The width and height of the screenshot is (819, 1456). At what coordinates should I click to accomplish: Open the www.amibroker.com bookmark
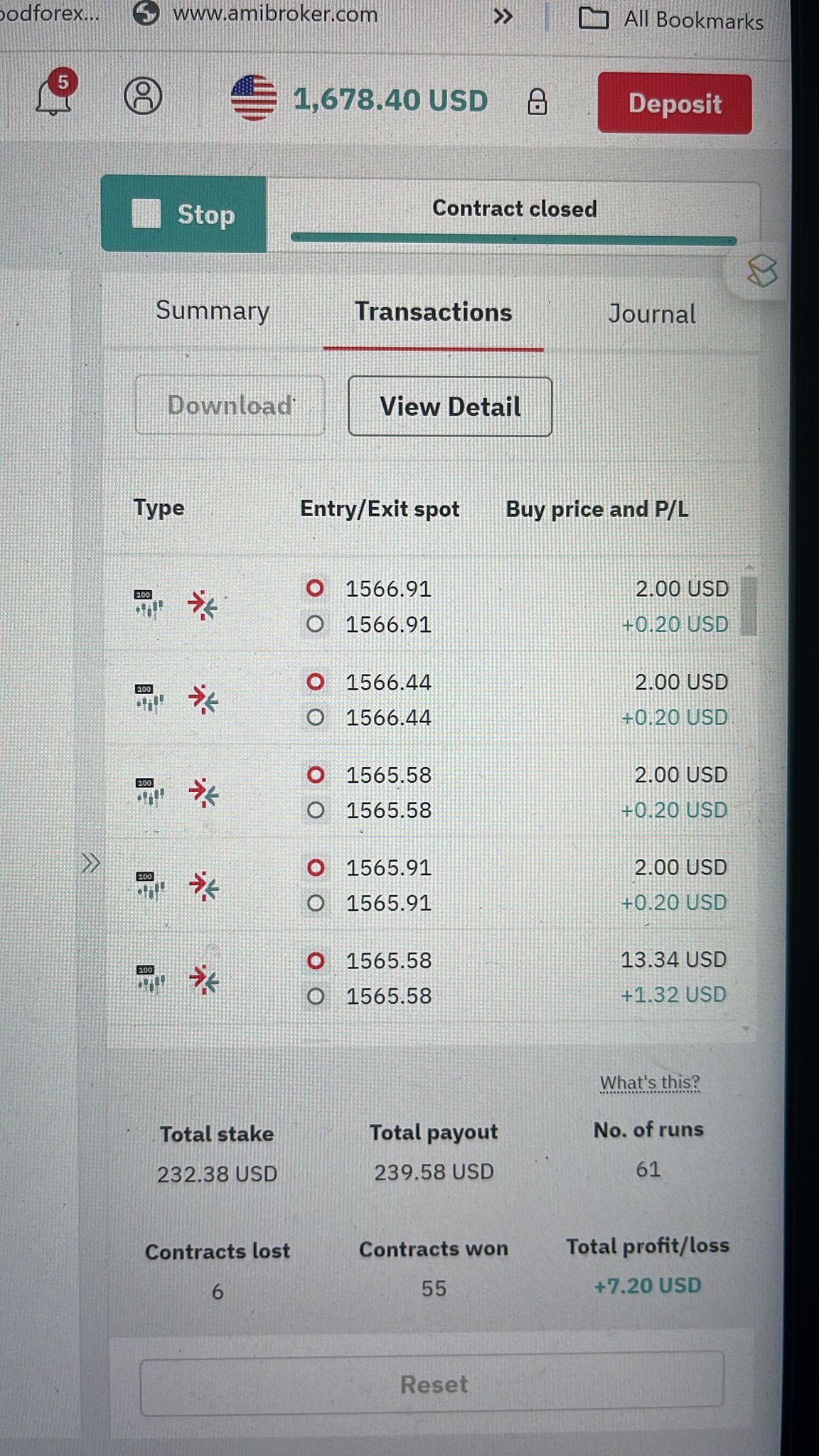click(256, 14)
